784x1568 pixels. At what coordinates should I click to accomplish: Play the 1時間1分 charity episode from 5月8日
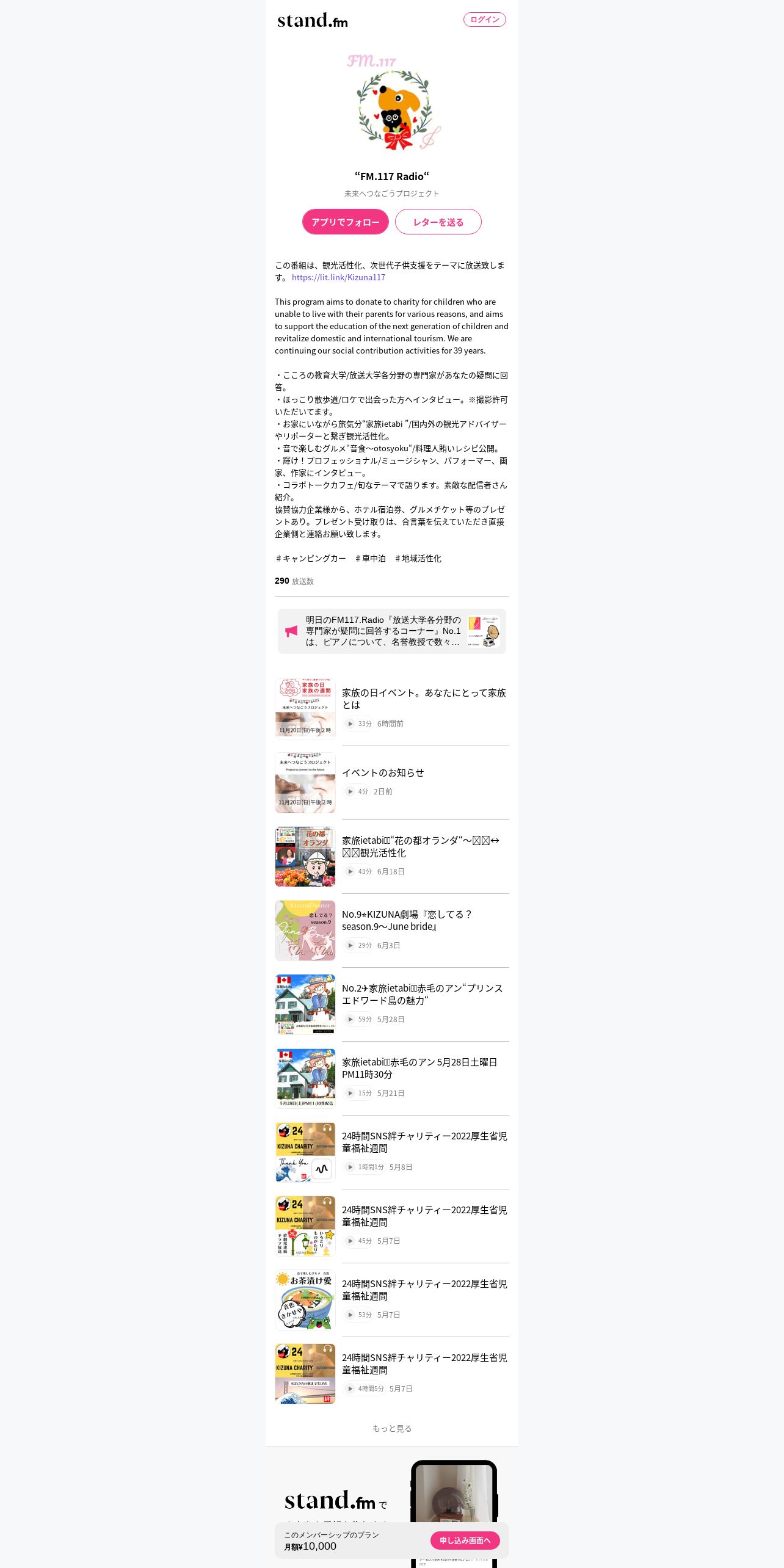[350, 1167]
